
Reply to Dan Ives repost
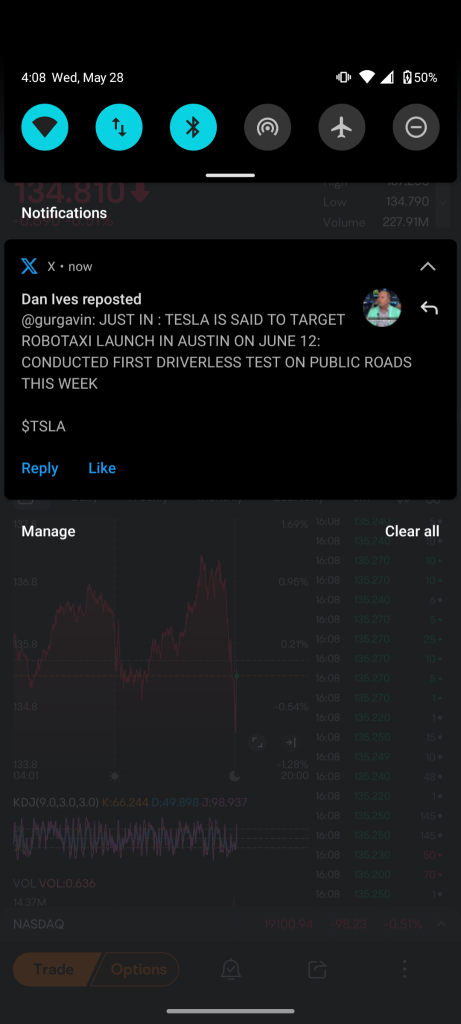[x=40, y=468]
